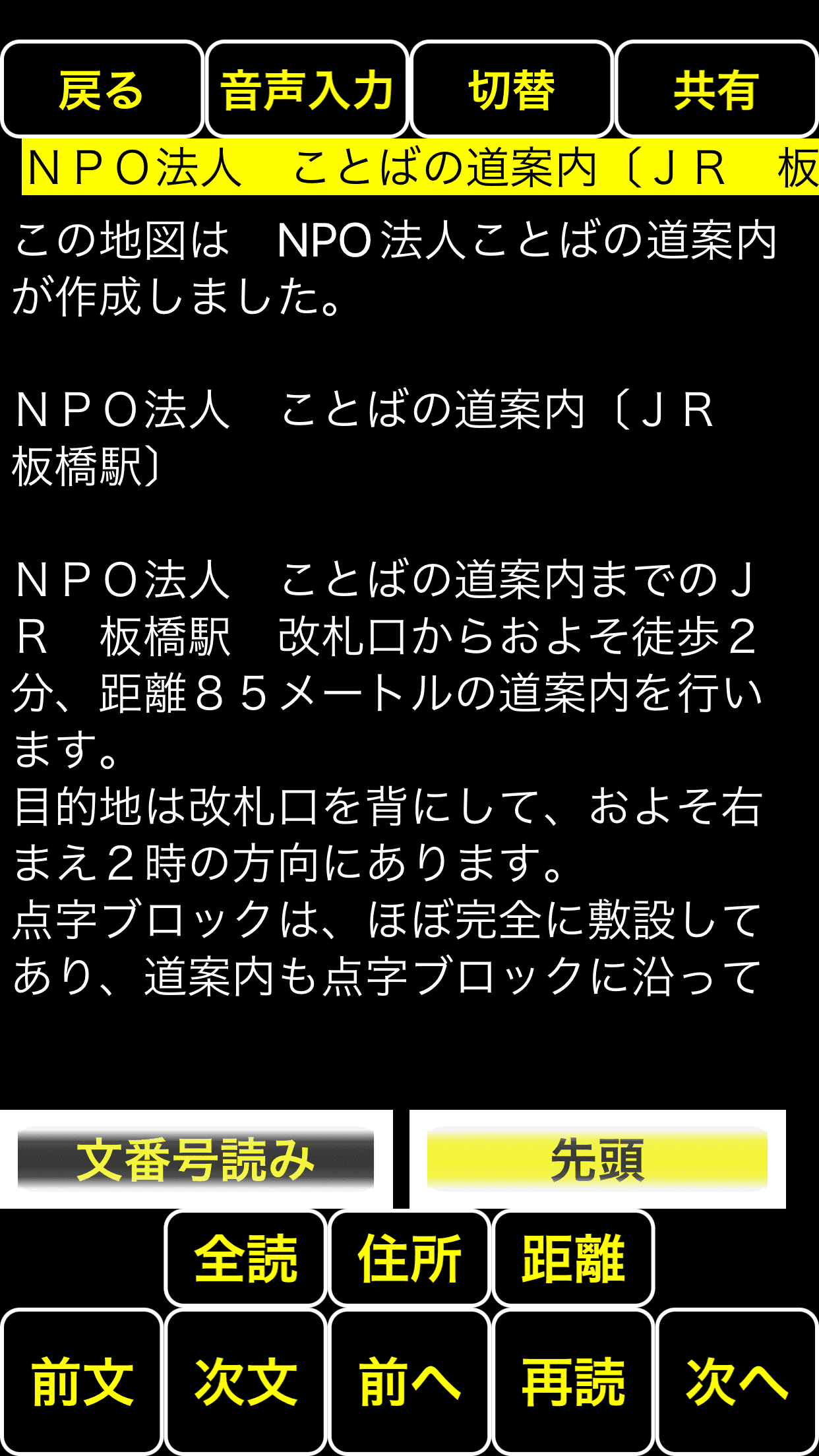Tap the 戻る back button

pos(102,89)
